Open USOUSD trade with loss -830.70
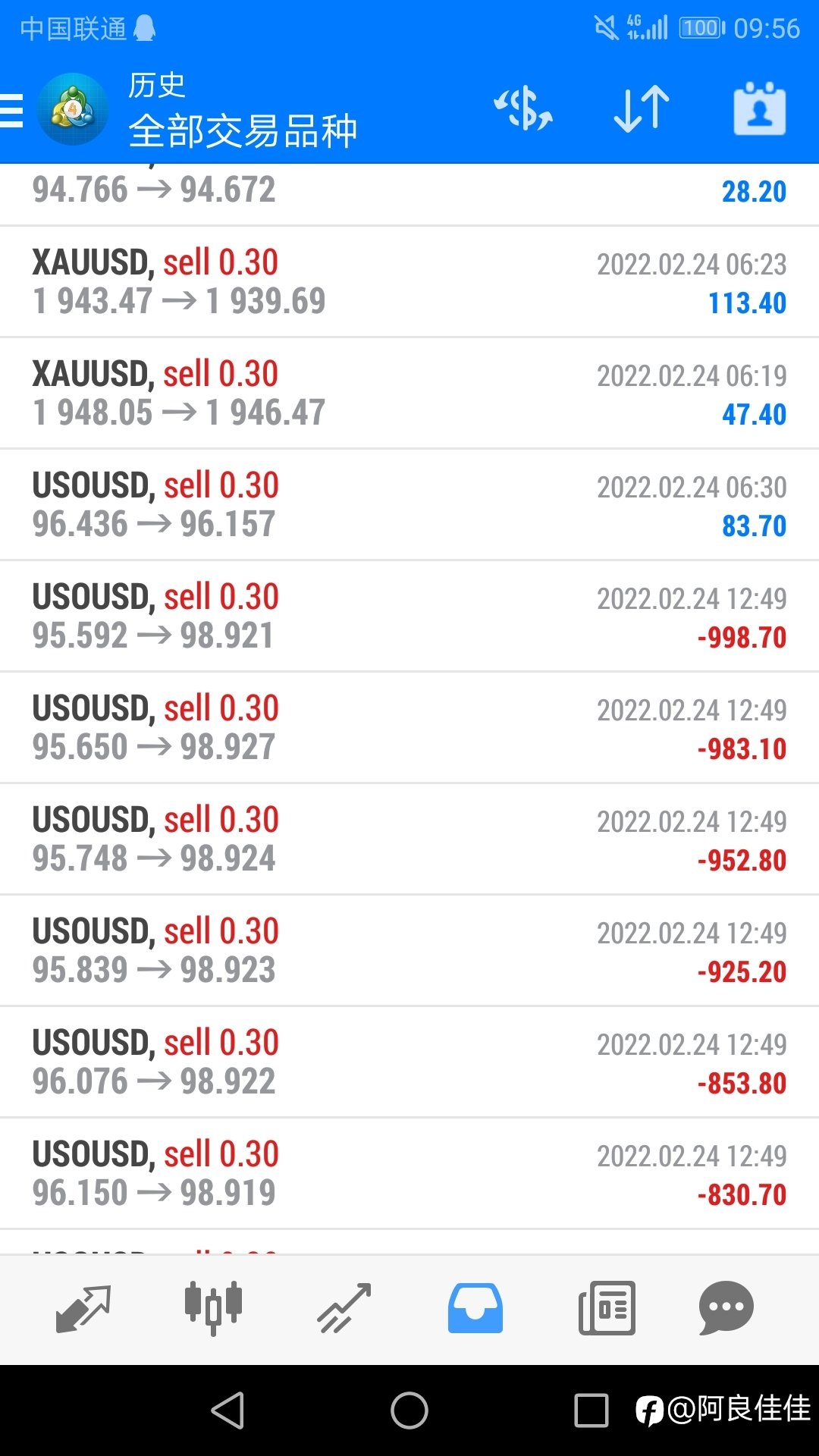The width and height of the screenshot is (819, 1456). pos(409,1173)
